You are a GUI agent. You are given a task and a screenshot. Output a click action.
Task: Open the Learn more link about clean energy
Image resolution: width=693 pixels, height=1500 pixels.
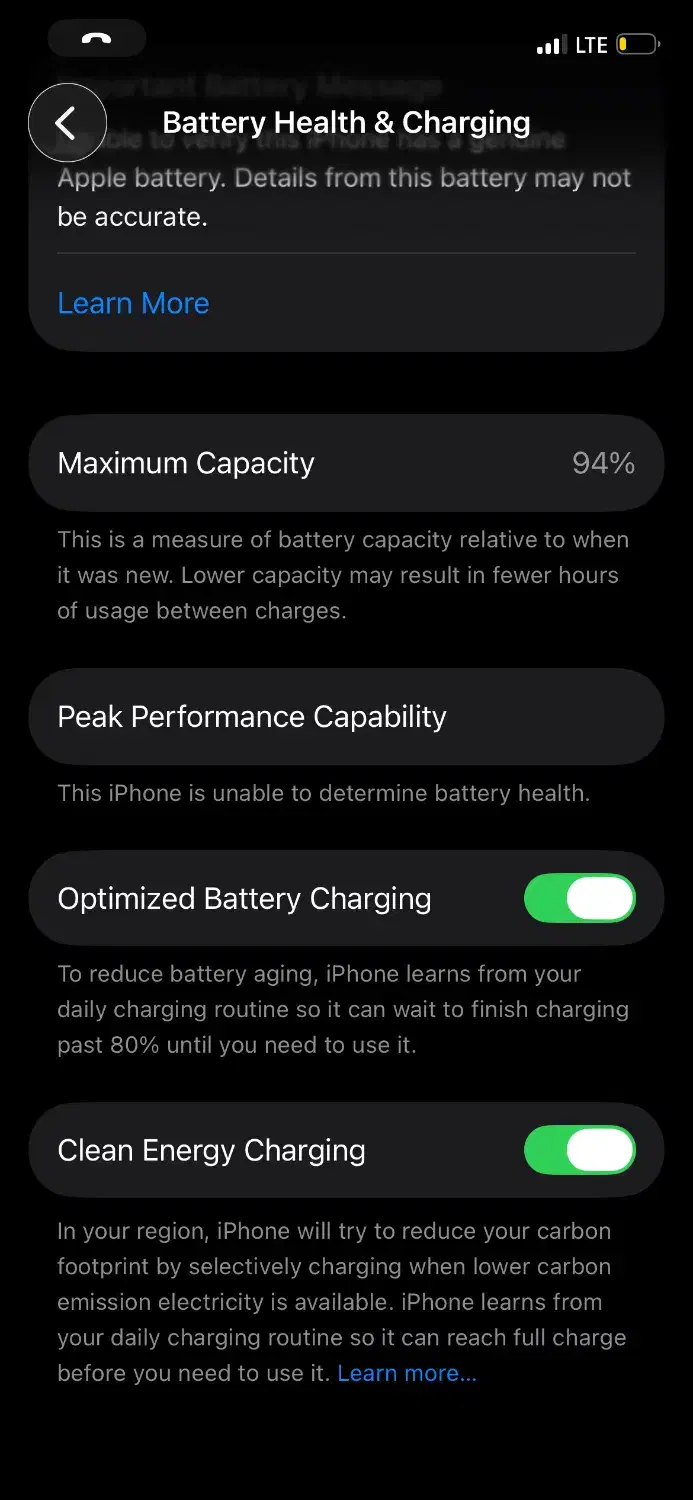407,1373
